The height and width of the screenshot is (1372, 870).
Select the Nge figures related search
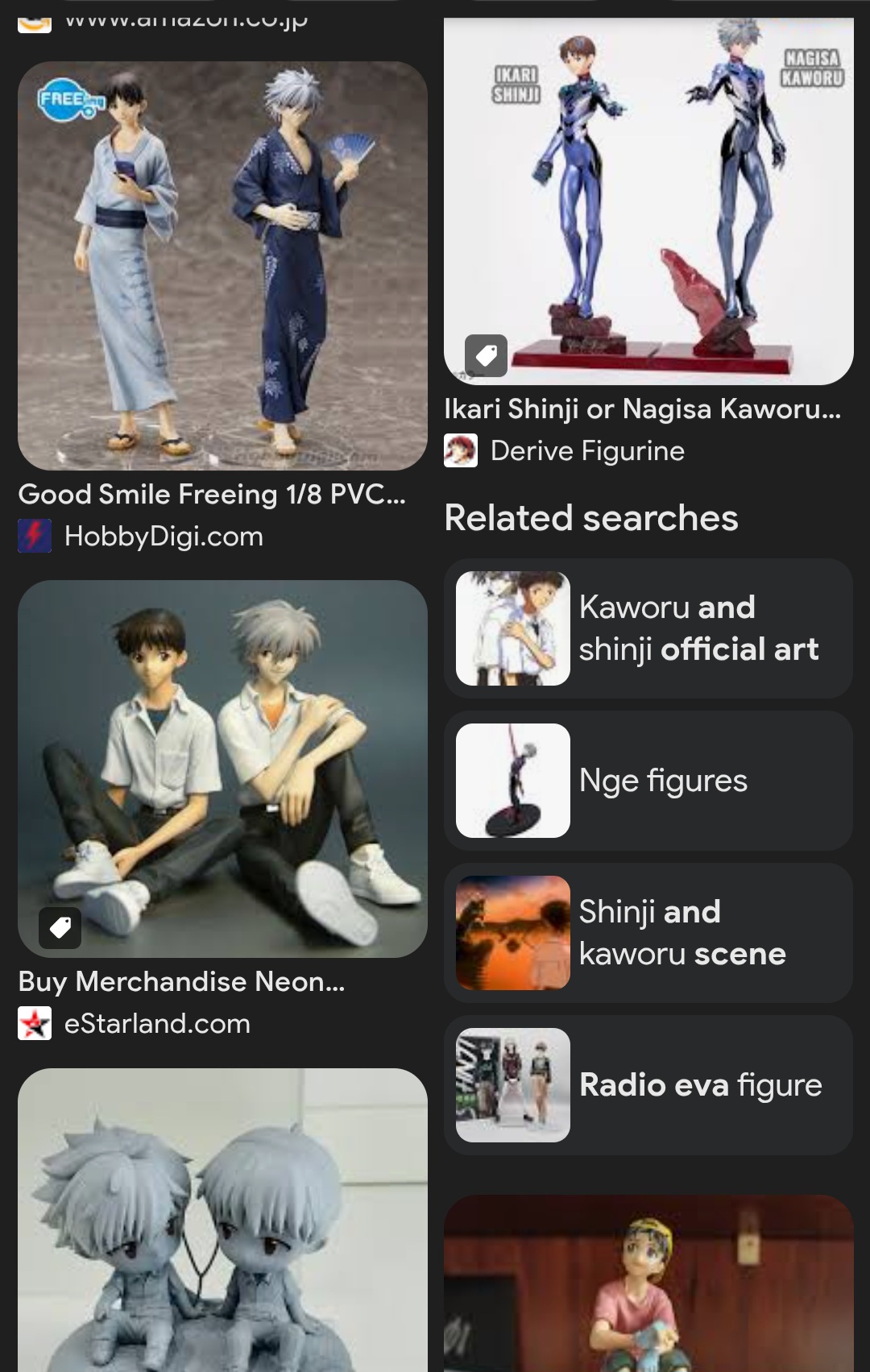pyautogui.click(x=648, y=781)
